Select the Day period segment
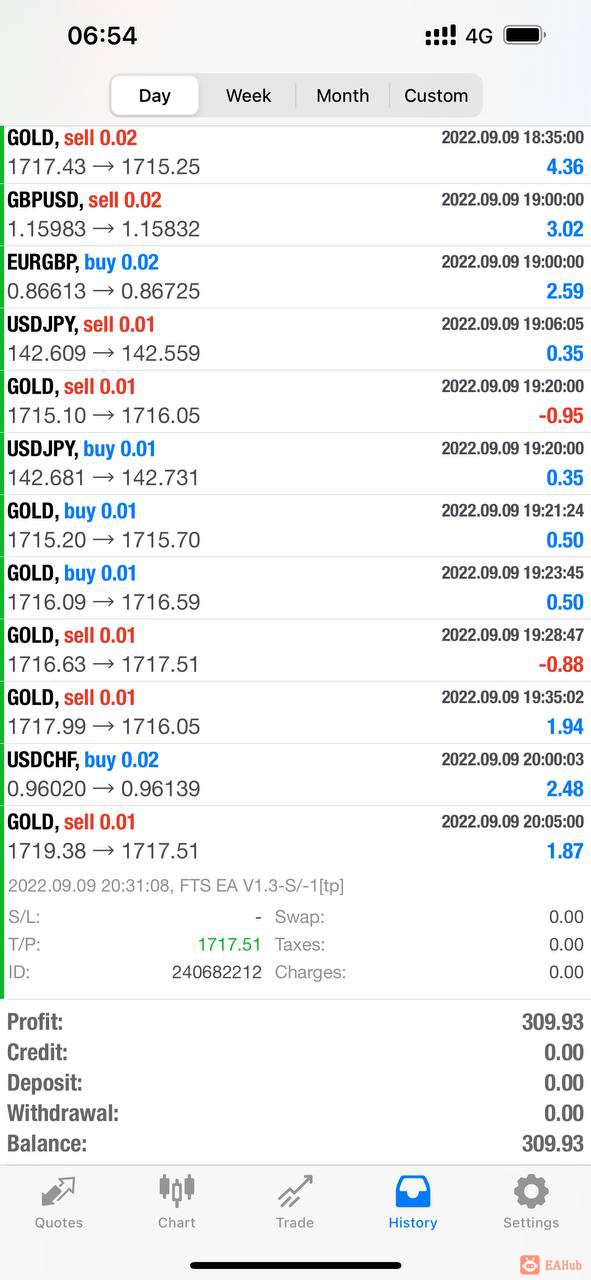 click(154, 96)
